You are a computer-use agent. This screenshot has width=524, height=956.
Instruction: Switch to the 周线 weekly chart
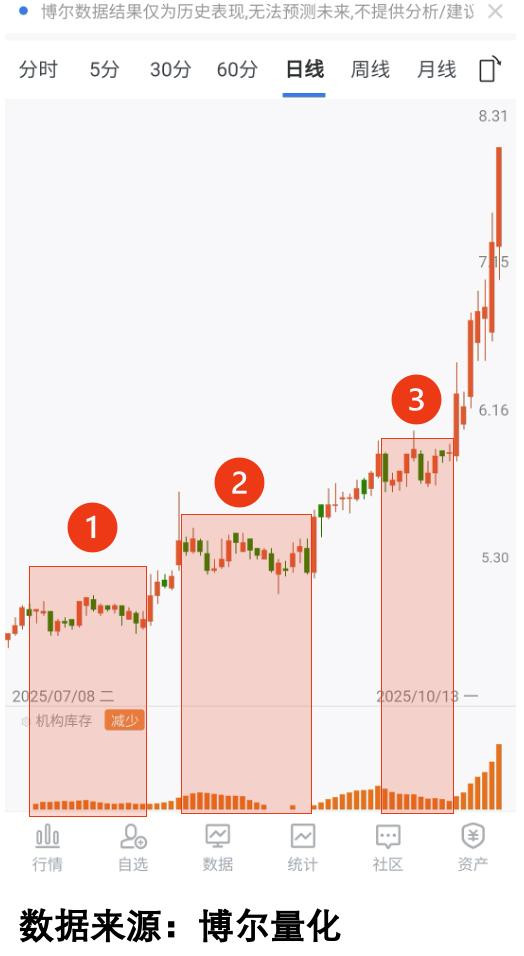pos(370,69)
